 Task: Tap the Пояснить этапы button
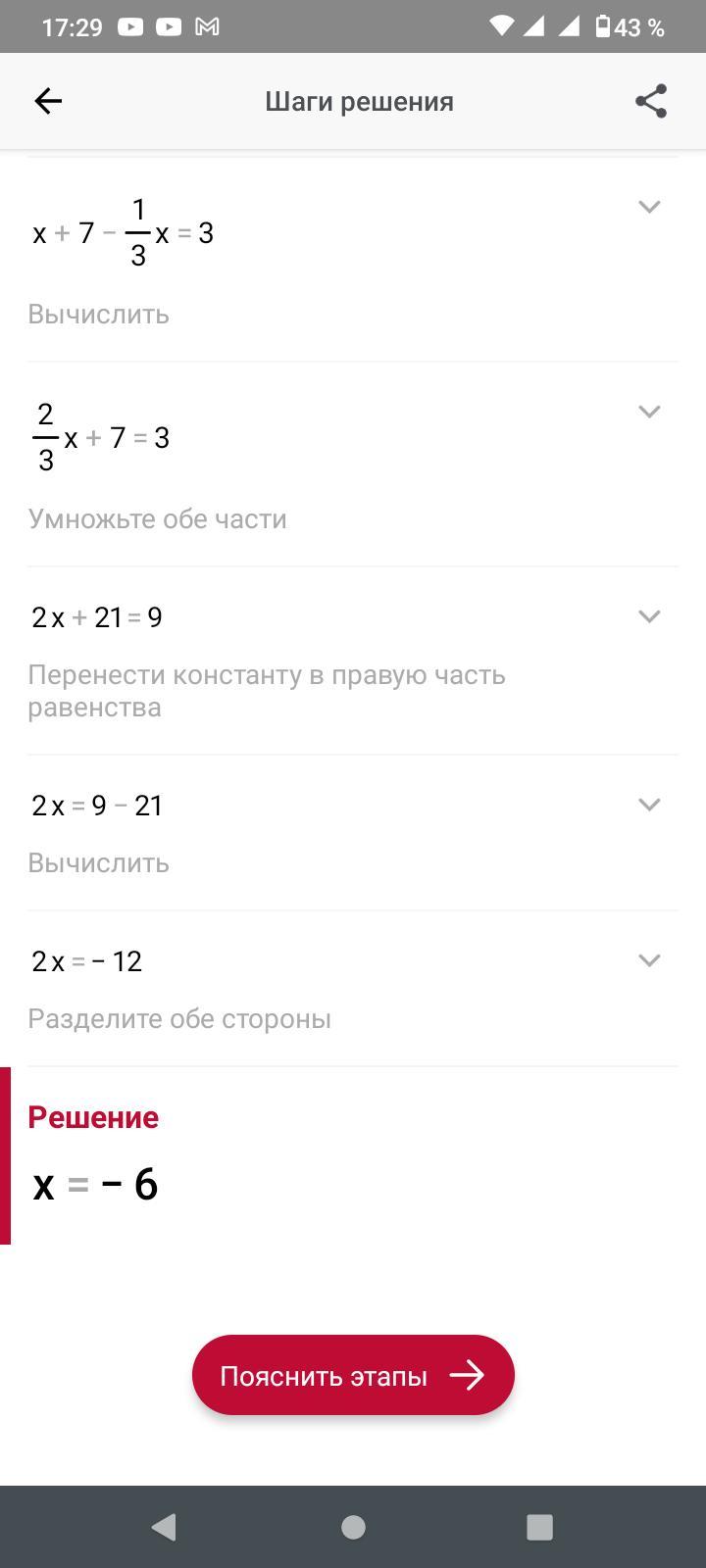tap(353, 1375)
